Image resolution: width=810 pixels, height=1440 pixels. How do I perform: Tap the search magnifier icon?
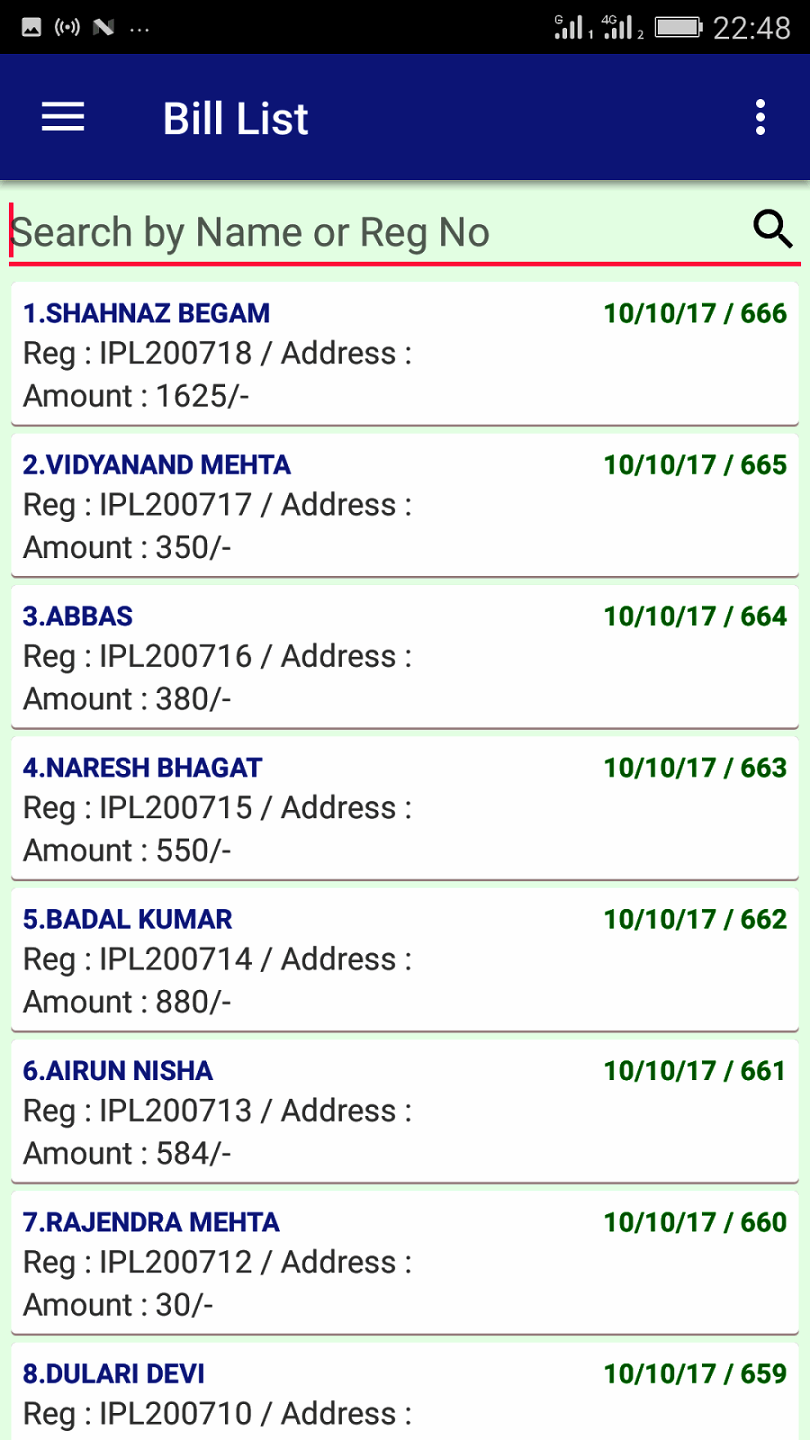click(772, 230)
